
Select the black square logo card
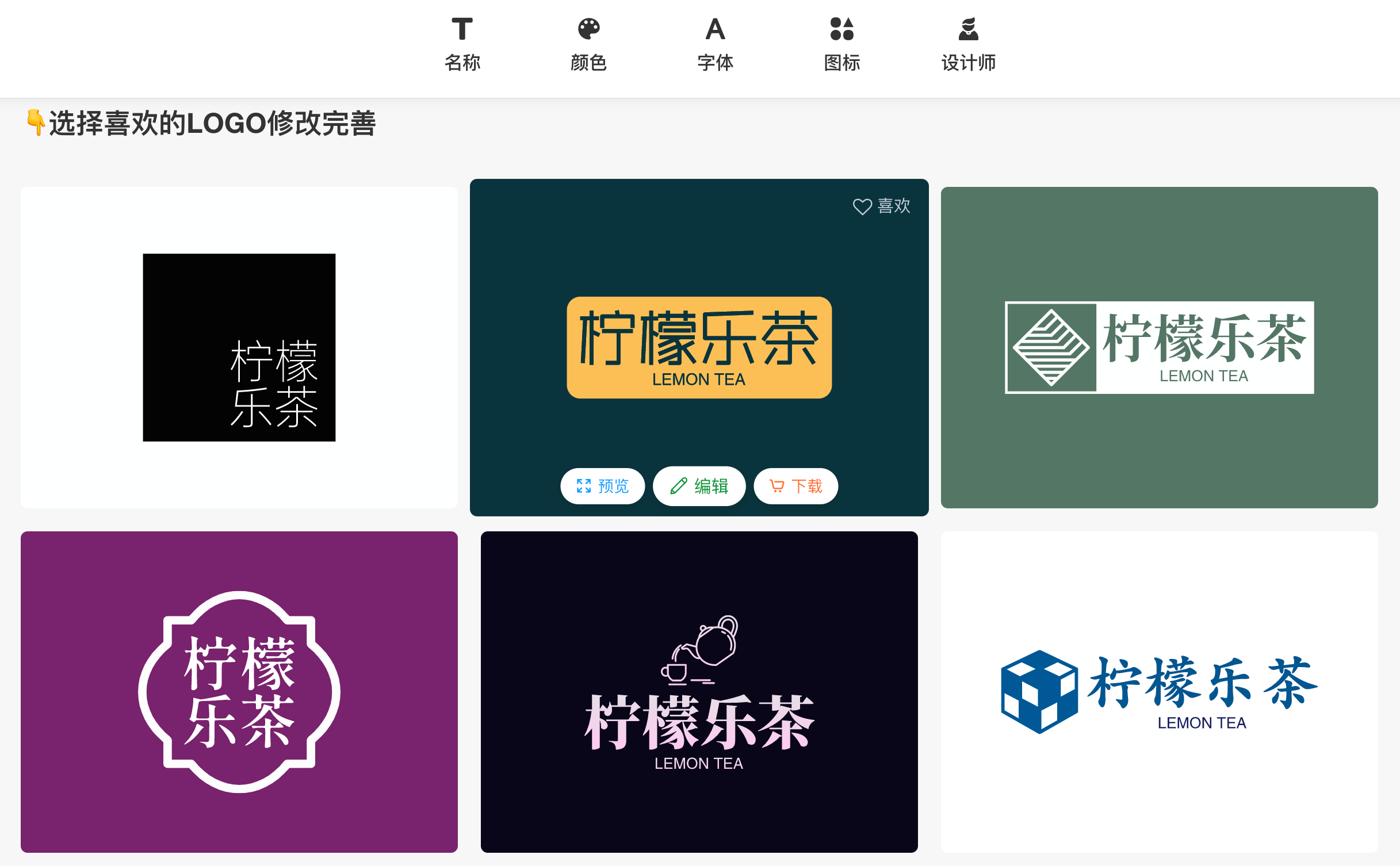239,347
